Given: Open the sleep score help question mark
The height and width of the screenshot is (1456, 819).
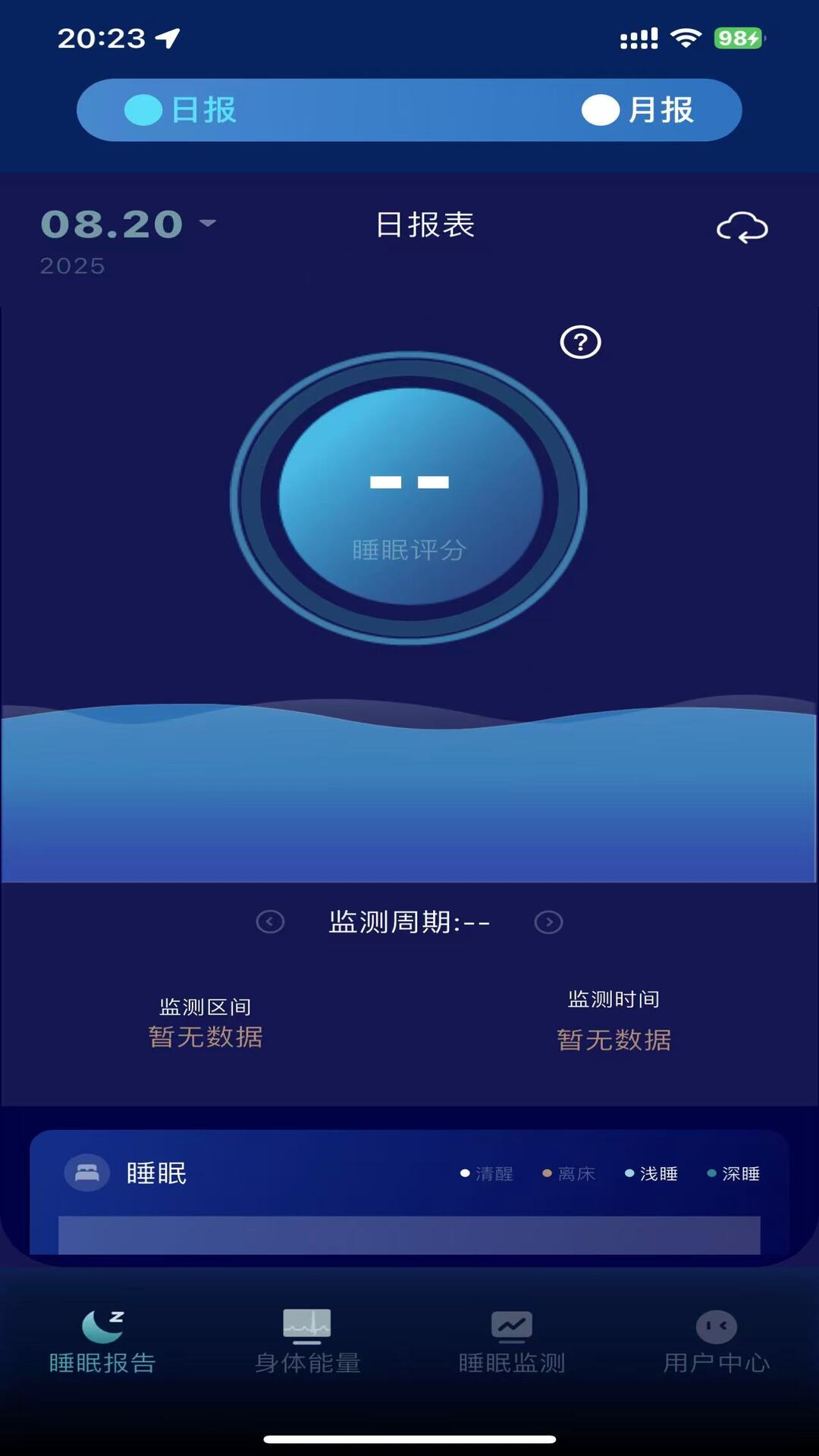Looking at the screenshot, I should click(x=580, y=343).
